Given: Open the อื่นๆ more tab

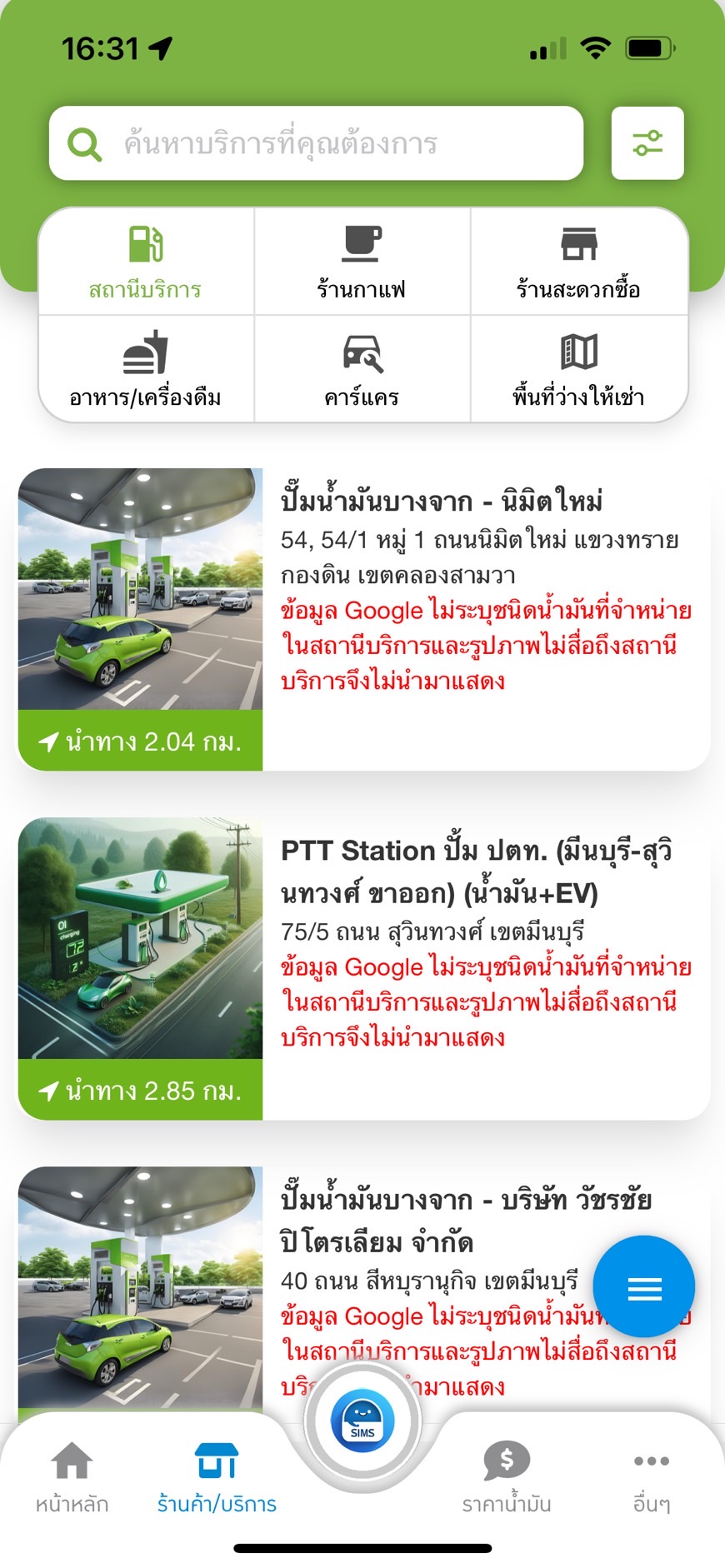Looking at the screenshot, I should 651,1476.
